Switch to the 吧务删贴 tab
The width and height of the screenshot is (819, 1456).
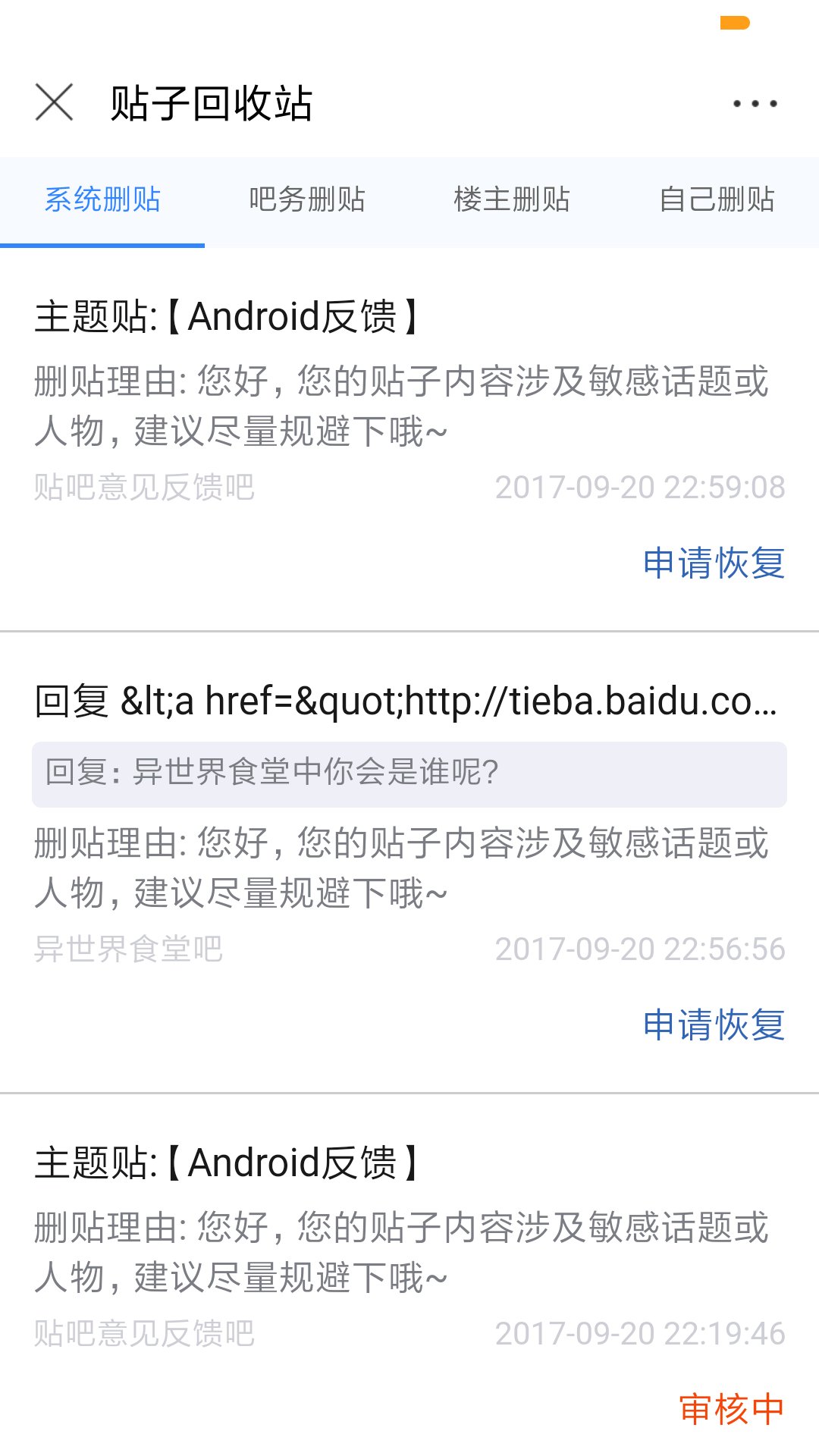point(307,200)
